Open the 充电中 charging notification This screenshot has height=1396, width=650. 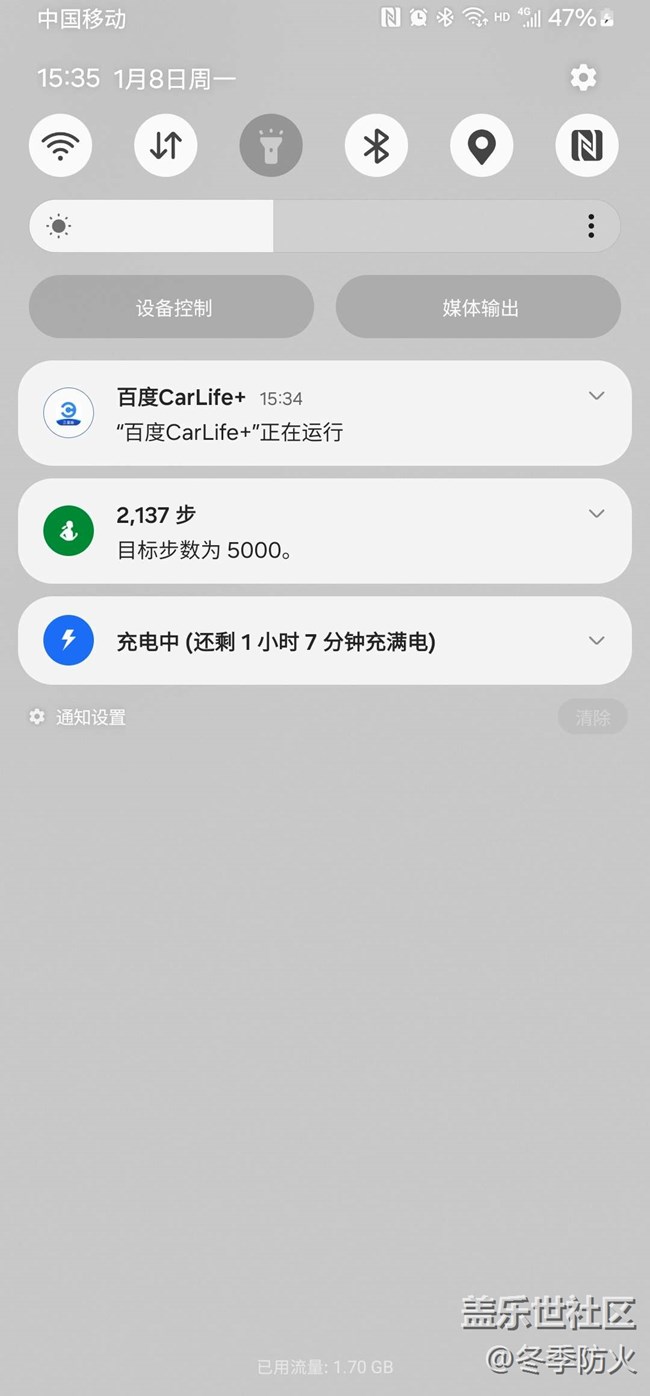(x=300, y=641)
